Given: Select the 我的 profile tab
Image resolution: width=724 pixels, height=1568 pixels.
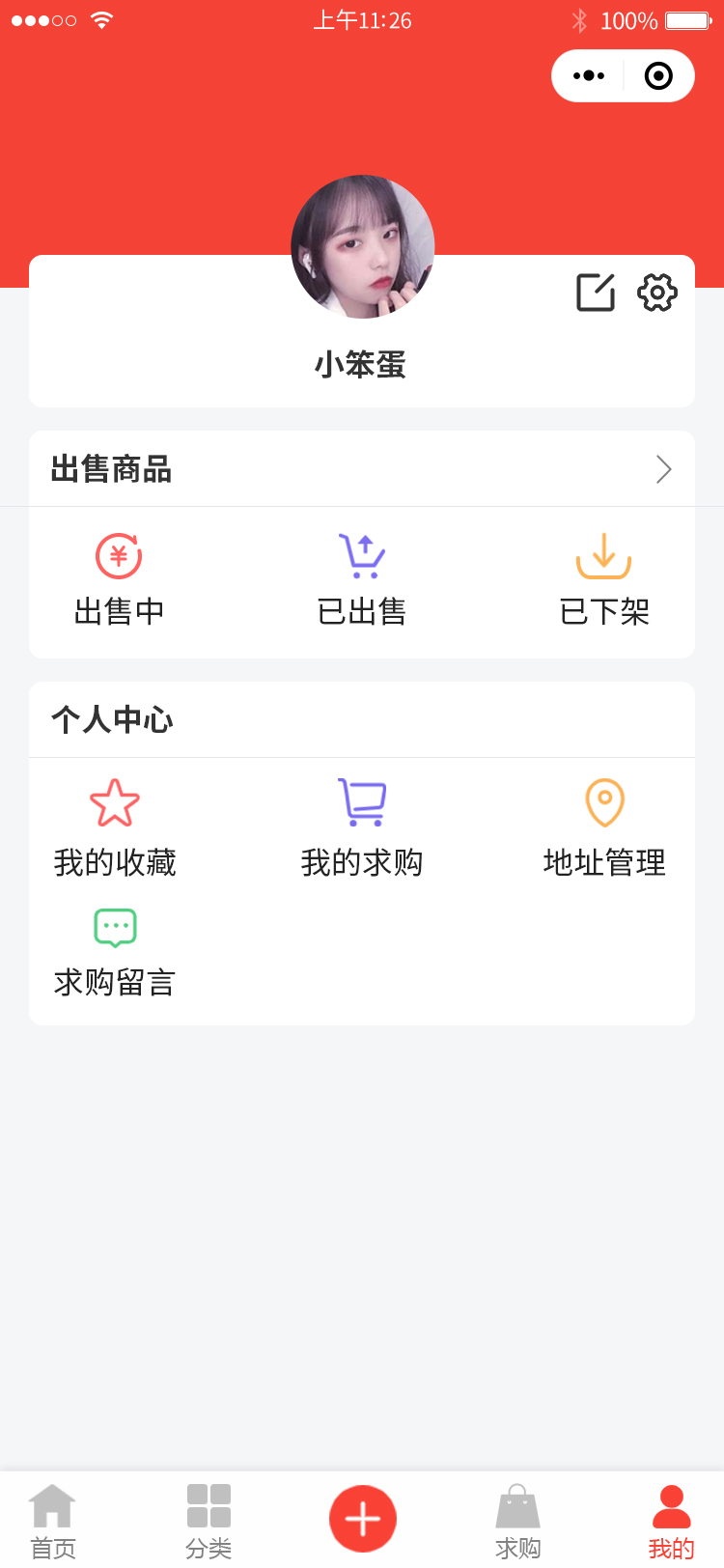Looking at the screenshot, I should pos(672,1521).
